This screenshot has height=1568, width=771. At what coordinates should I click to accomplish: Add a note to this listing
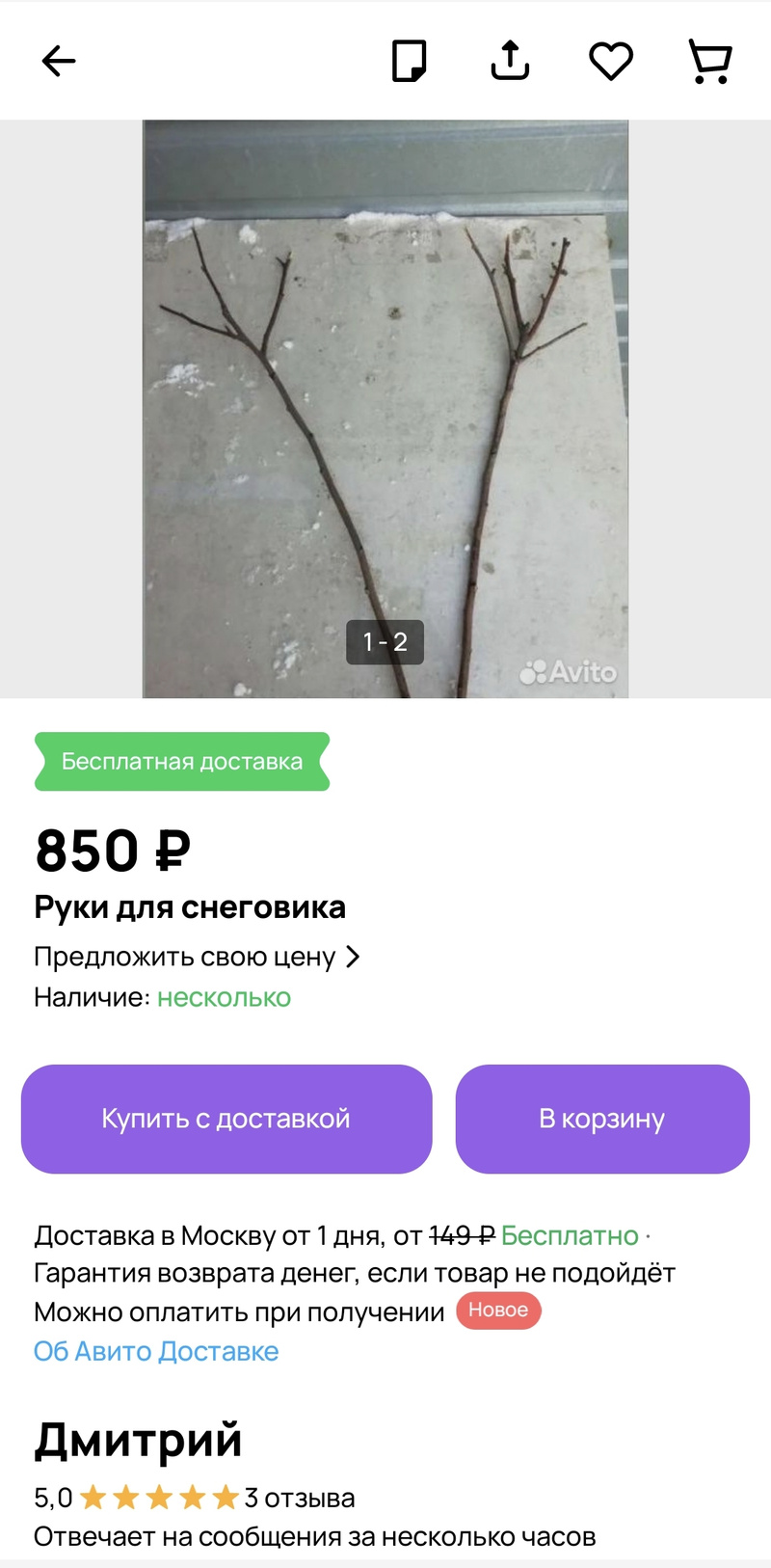pos(410,62)
